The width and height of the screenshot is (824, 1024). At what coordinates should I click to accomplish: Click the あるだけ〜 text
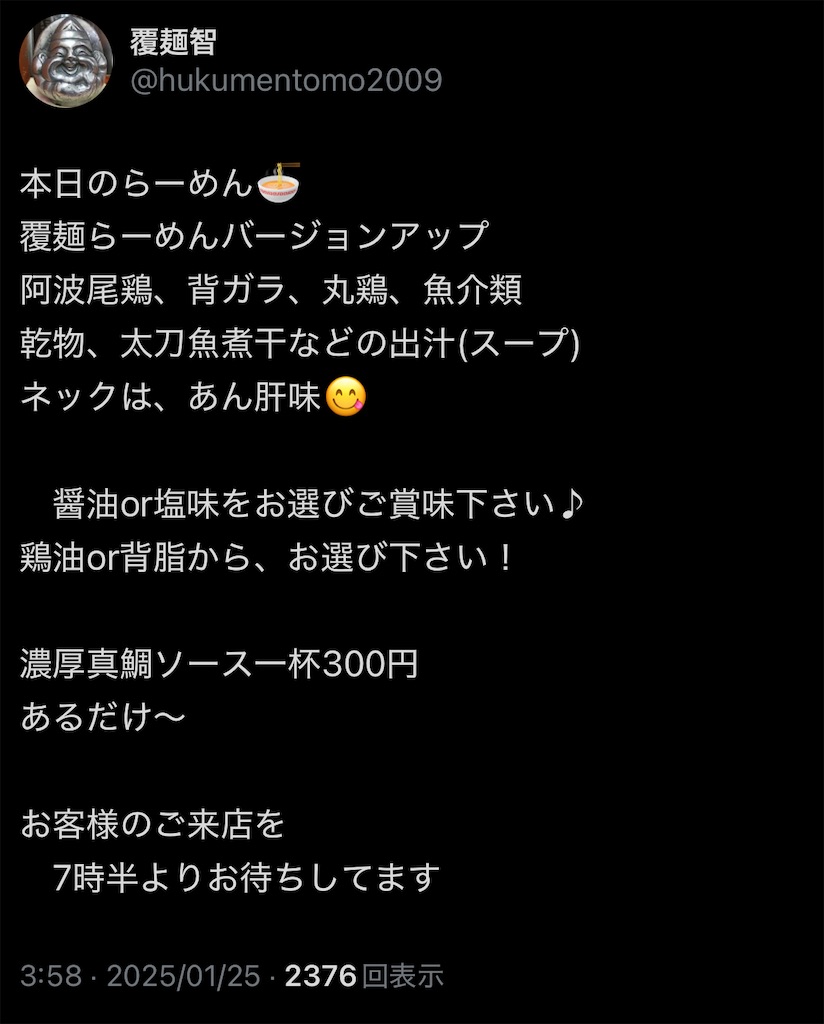tap(100, 716)
